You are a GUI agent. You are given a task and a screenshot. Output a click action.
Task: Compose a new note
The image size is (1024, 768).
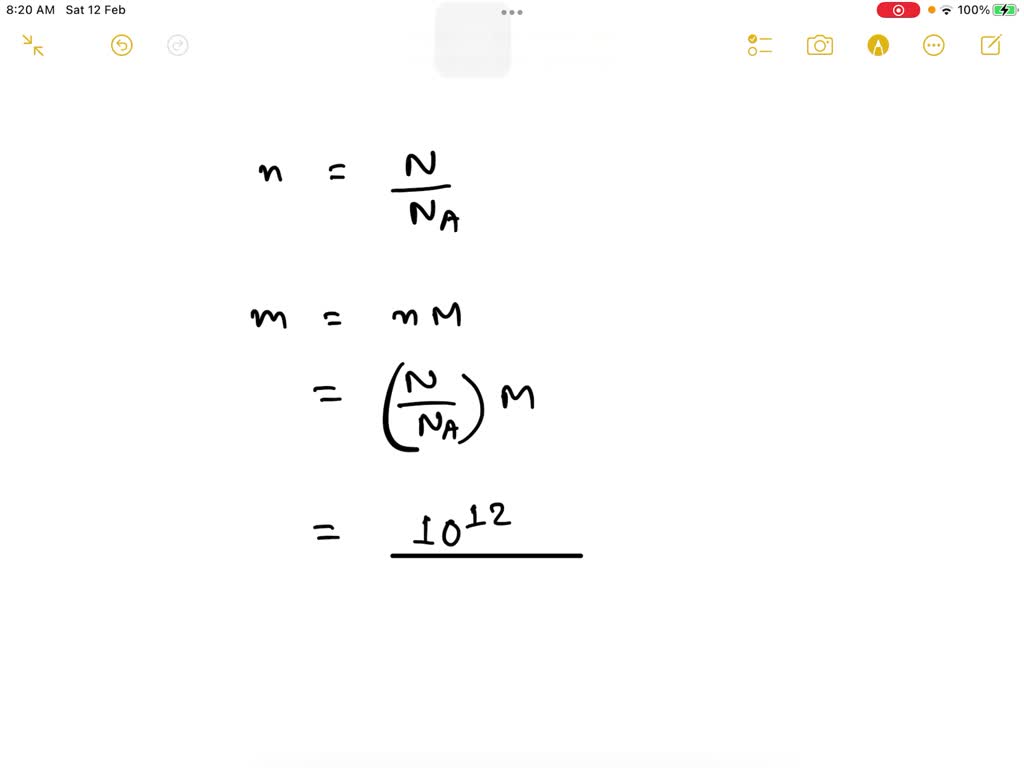click(991, 45)
